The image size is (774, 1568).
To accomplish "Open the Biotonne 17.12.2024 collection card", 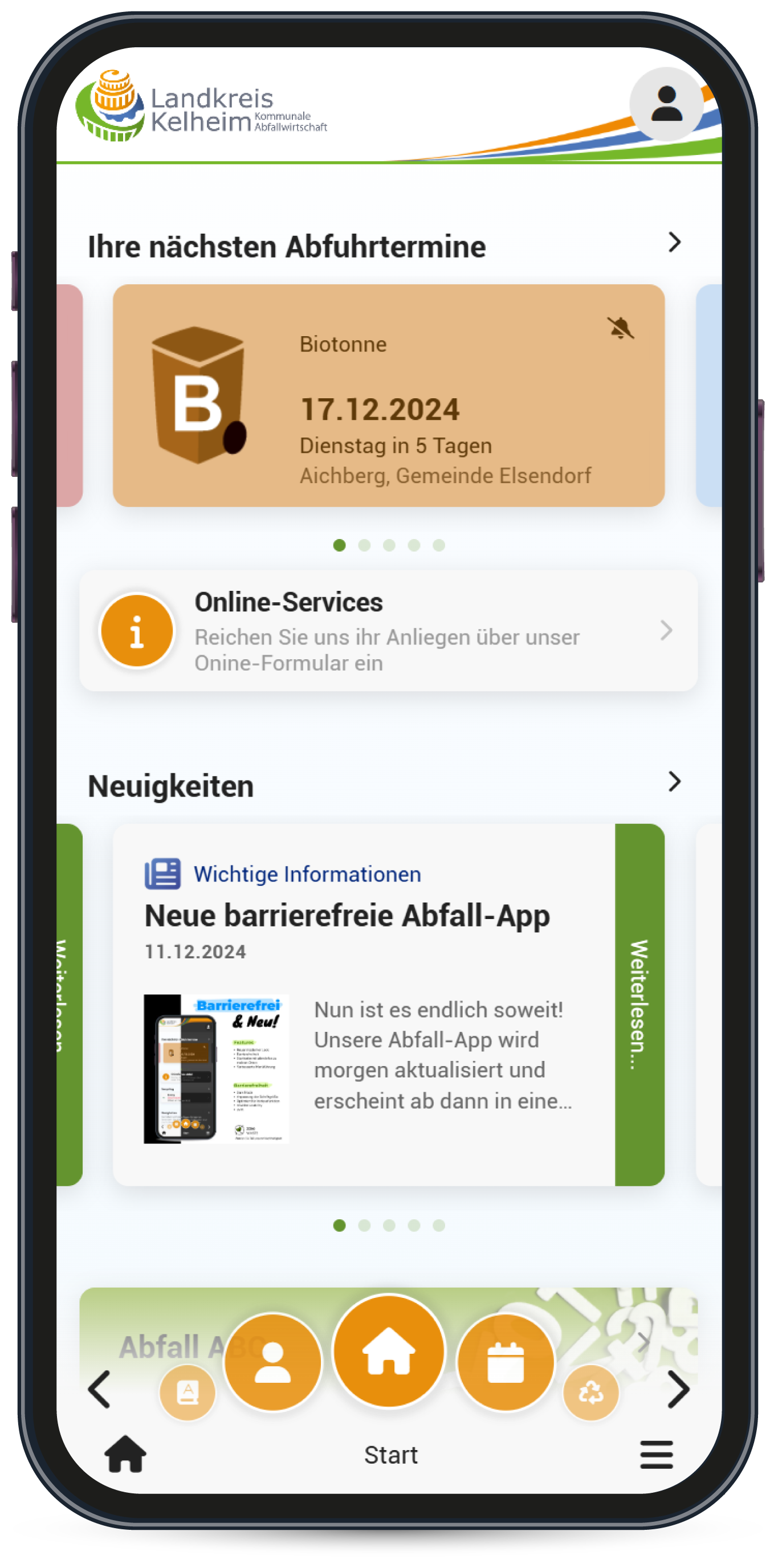I will 389,395.
